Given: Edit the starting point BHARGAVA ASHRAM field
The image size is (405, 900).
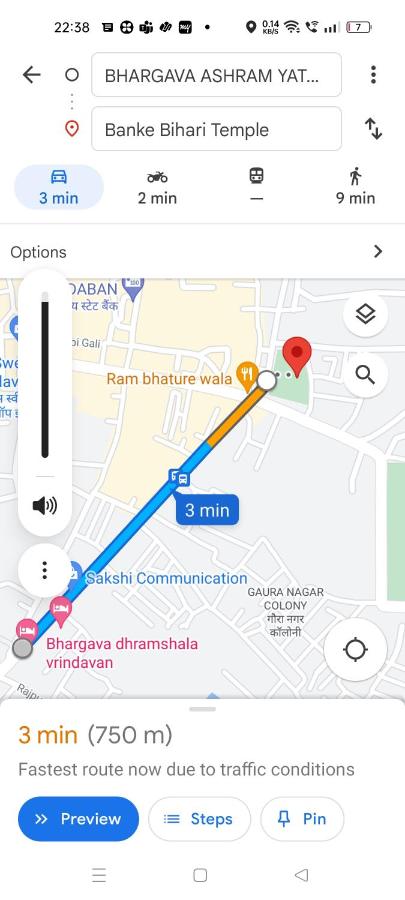Looking at the screenshot, I should (216, 75).
